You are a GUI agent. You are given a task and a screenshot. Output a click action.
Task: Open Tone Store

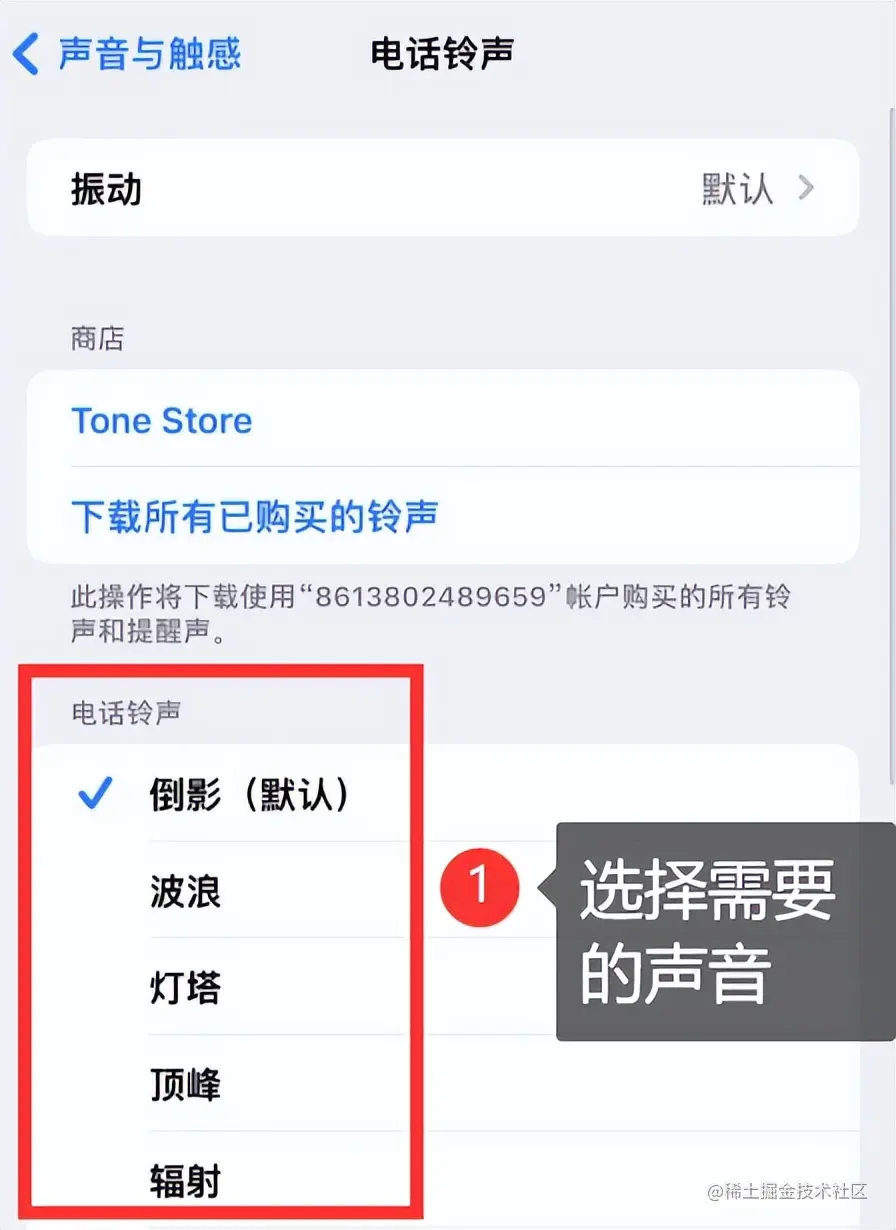pos(162,421)
